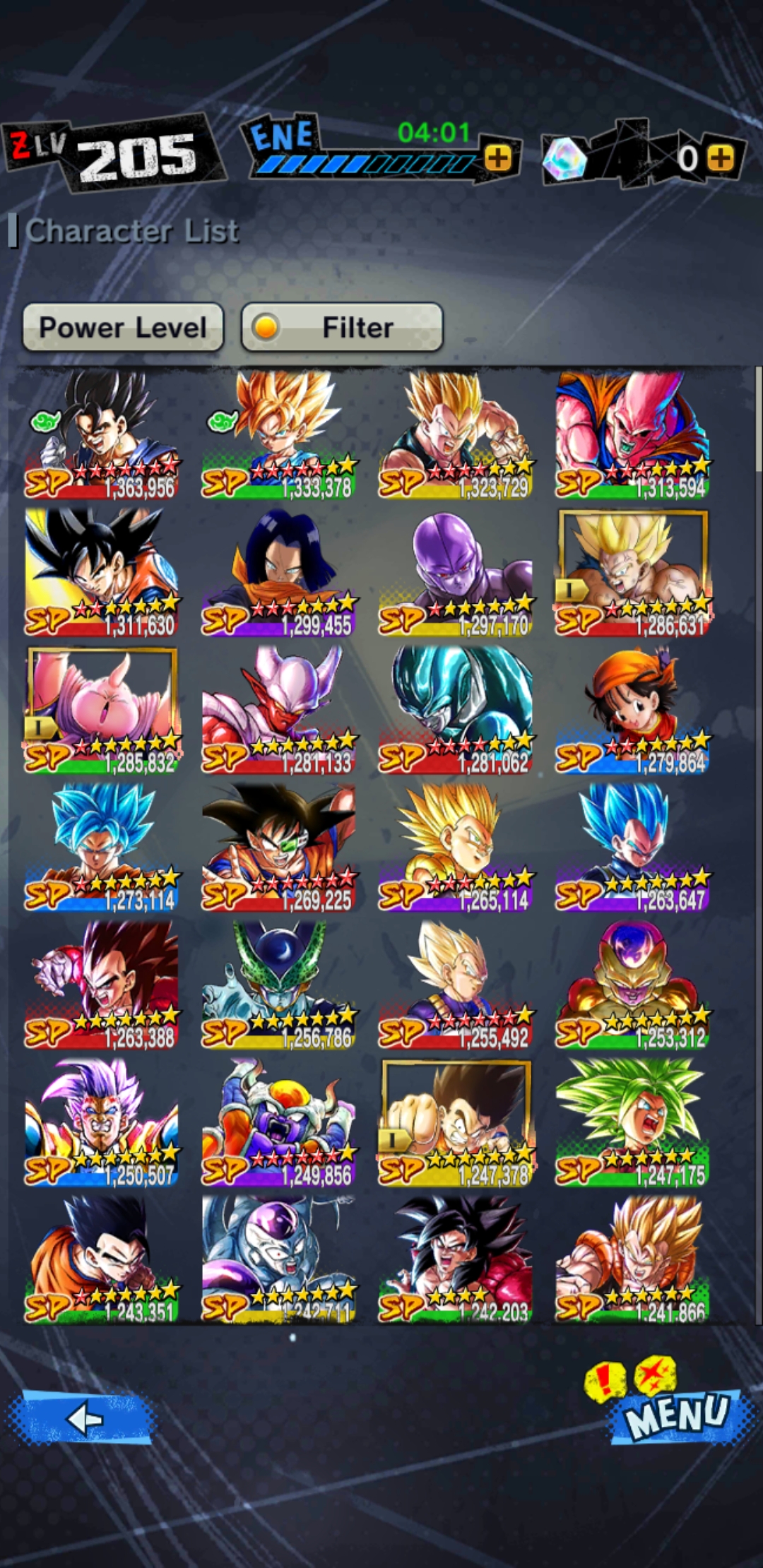Select character with power level 1,363,956
The width and height of the screenshot is (763, 1568).
102,435
